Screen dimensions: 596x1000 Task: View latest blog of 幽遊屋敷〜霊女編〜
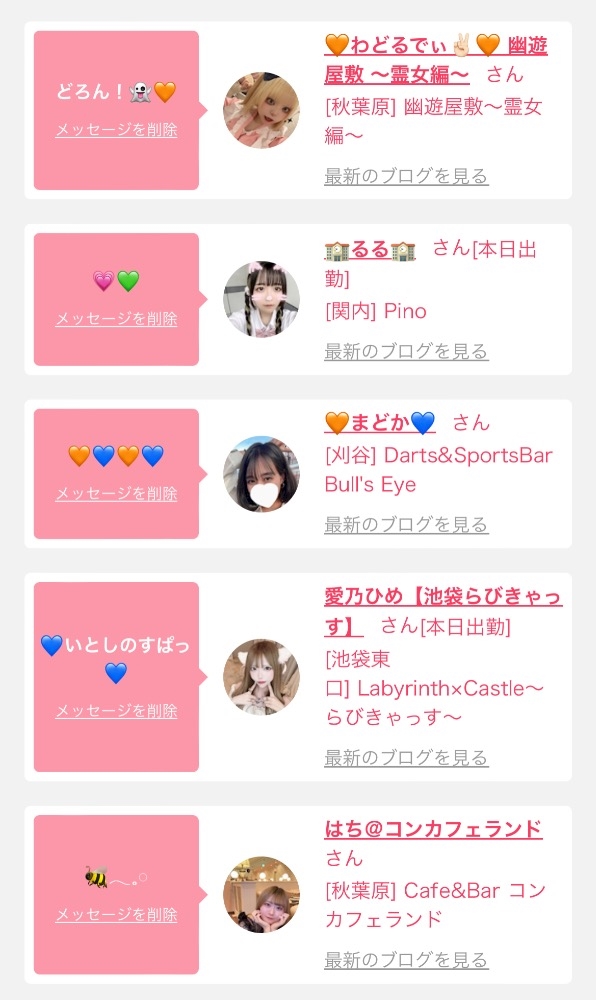(406, 176)
